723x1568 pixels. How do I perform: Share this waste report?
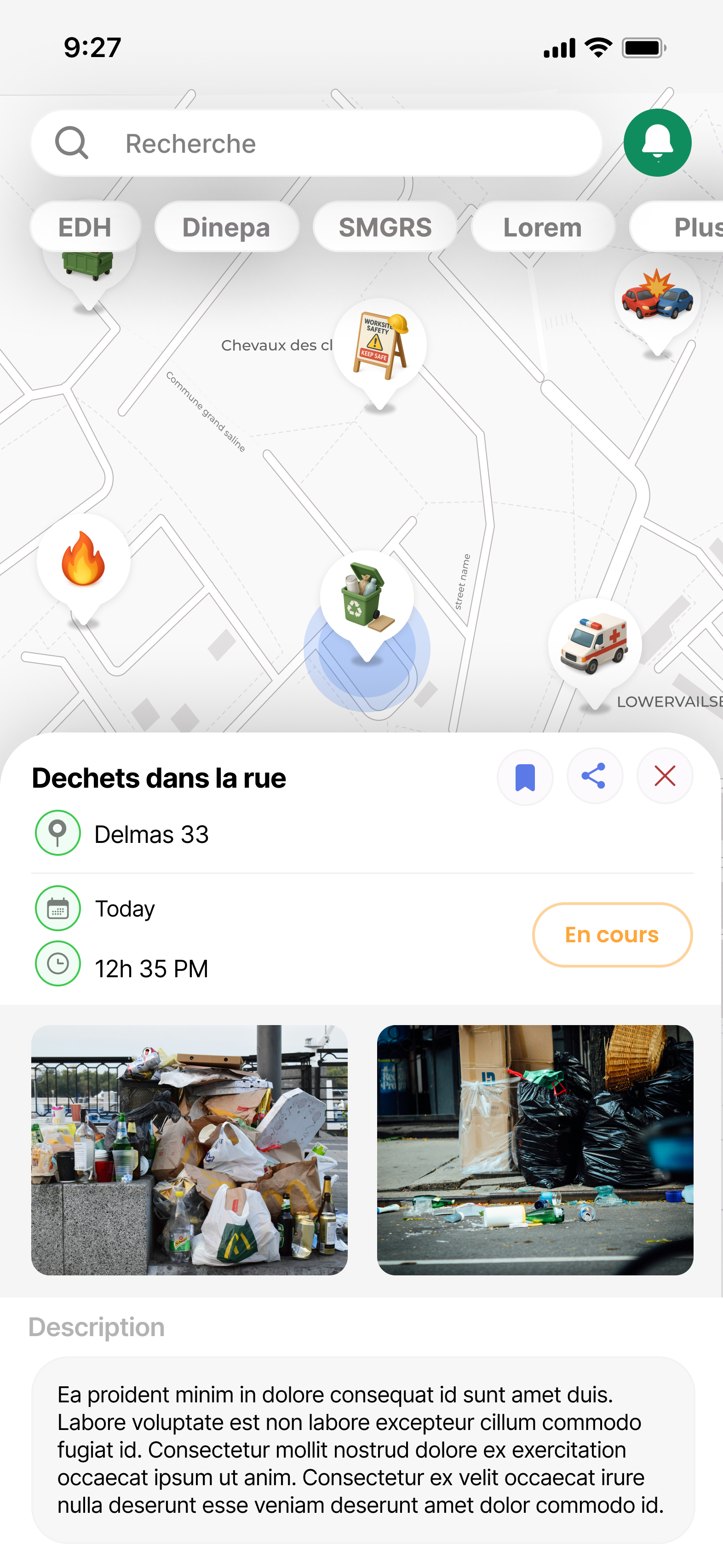tap(595, 777)
